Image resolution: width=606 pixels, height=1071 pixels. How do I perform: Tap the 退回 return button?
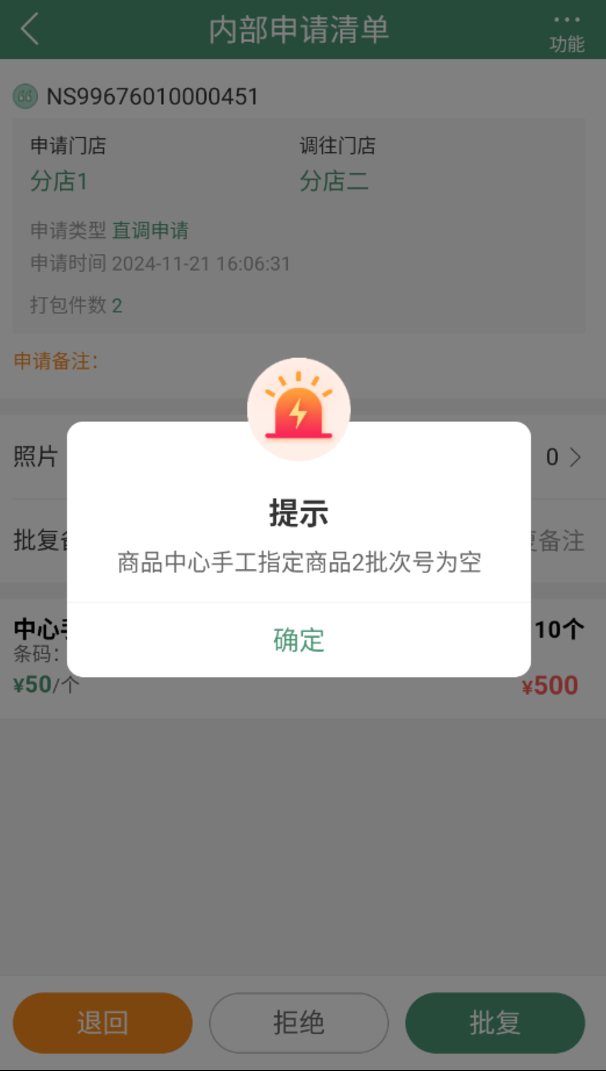[x=102, y=1023]
